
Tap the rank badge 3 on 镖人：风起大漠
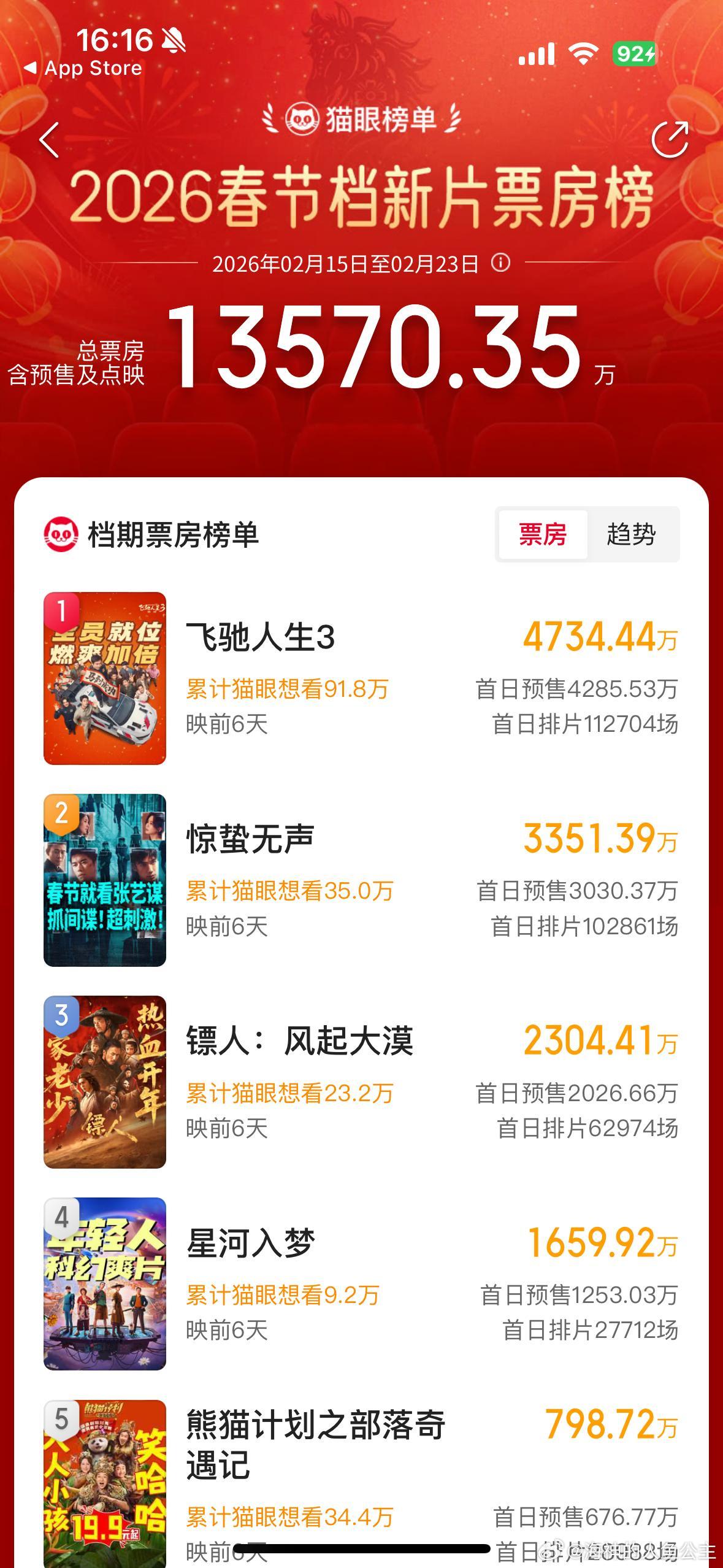63,1019
